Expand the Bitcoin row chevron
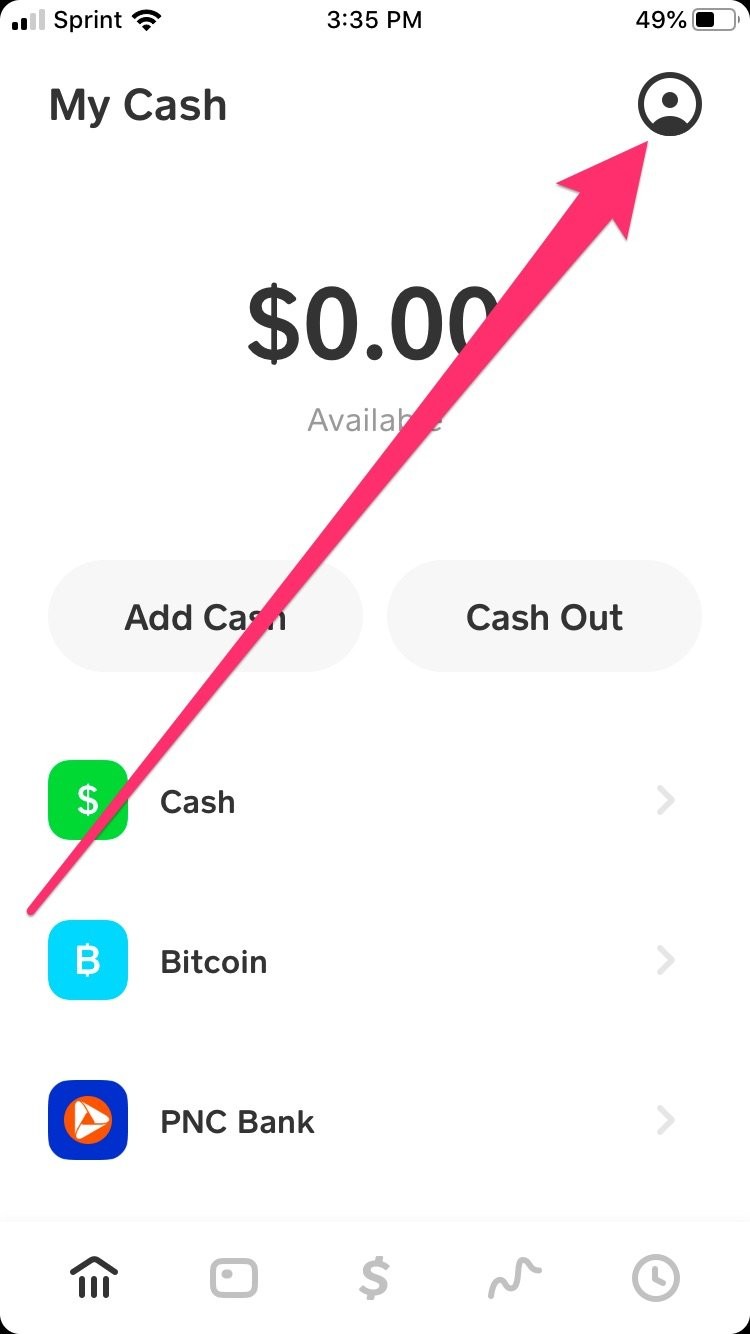 pos(665,960)
